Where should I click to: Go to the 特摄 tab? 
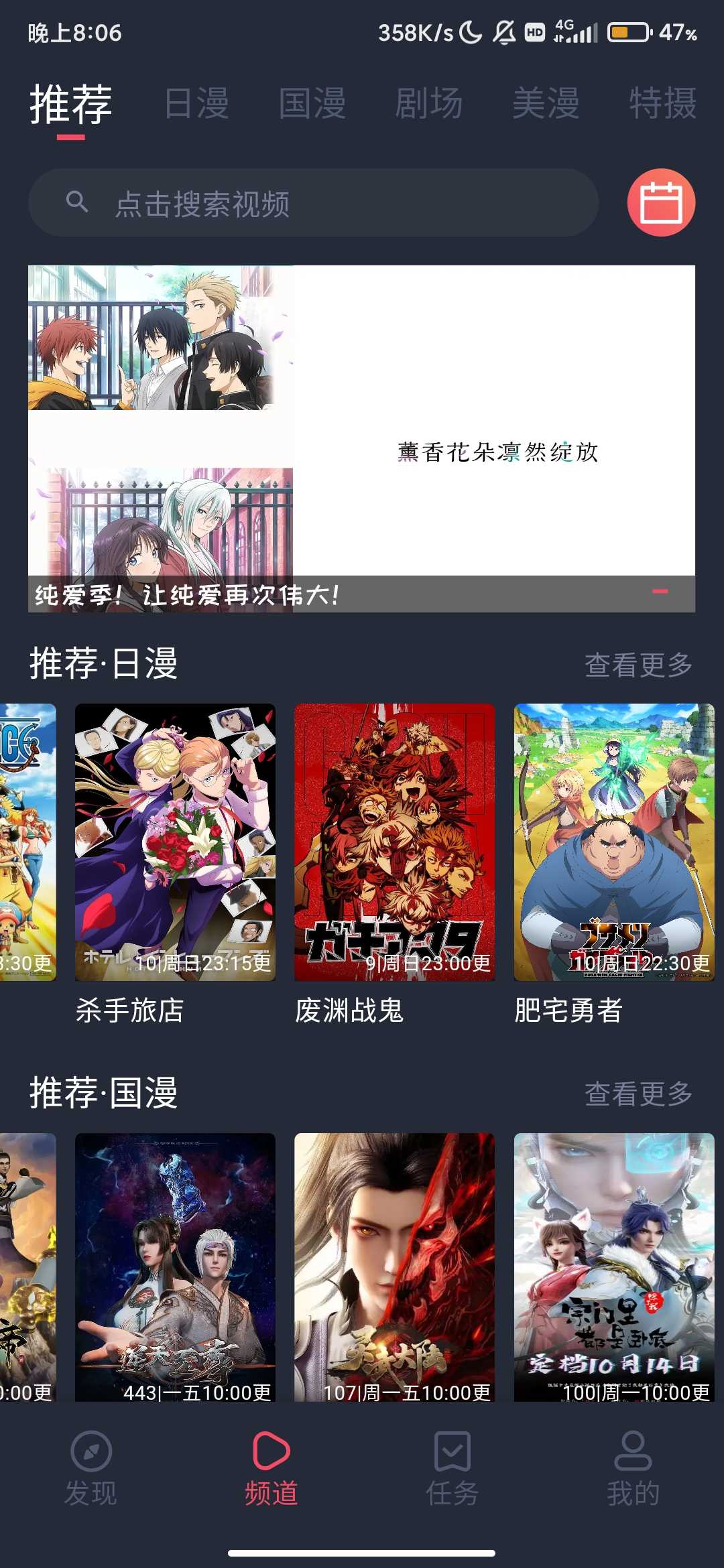click(x=662, y=104)
